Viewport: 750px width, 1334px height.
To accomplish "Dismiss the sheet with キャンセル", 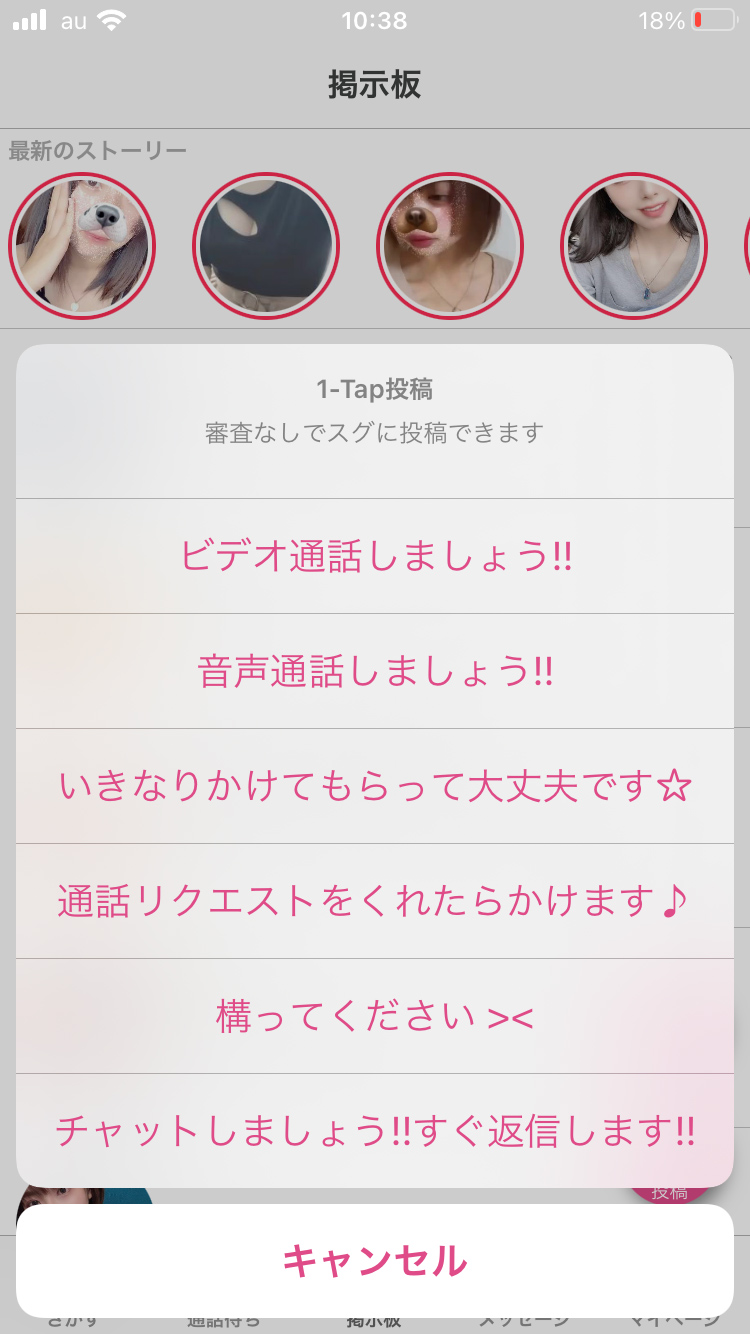I will coord(375,1261).
